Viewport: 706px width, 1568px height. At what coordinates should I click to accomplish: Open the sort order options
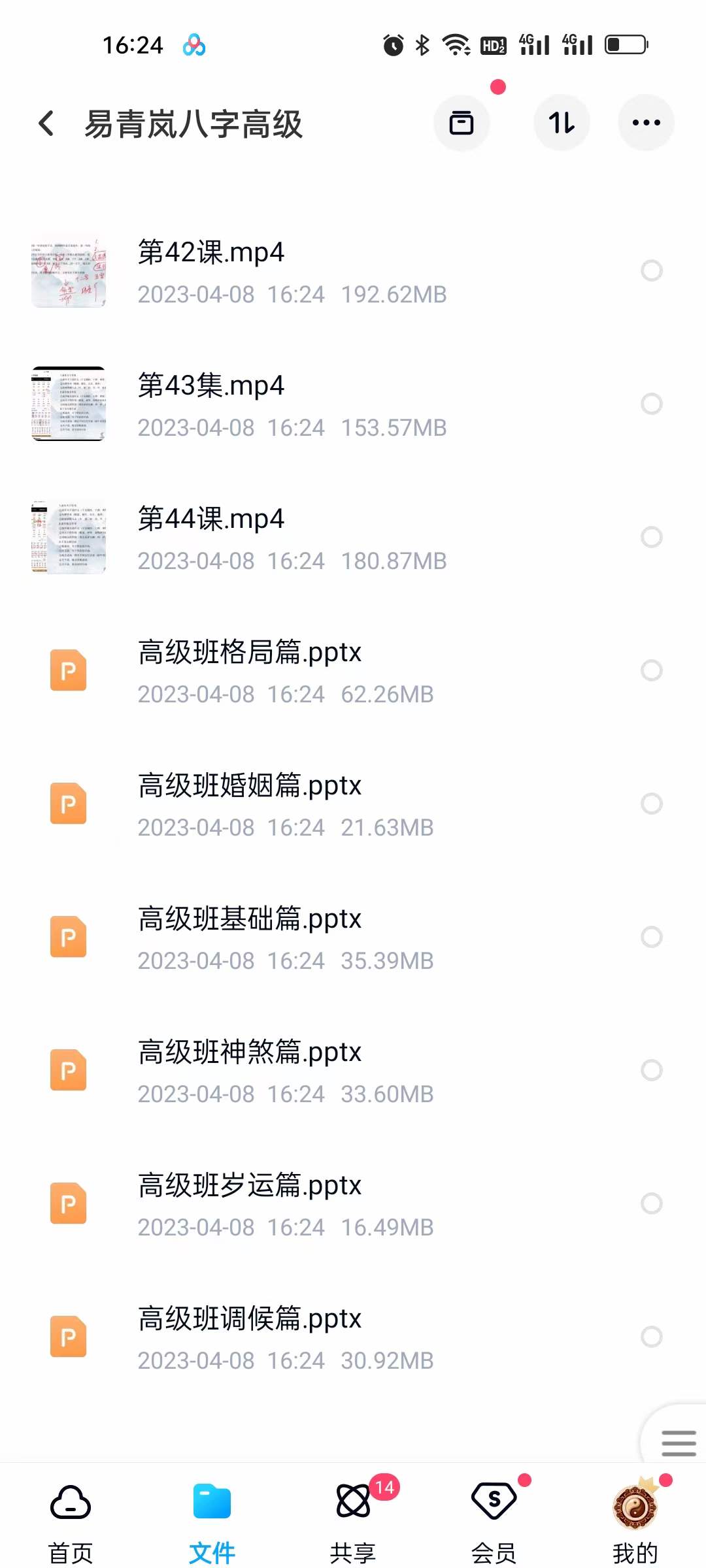tap(562, 123)
